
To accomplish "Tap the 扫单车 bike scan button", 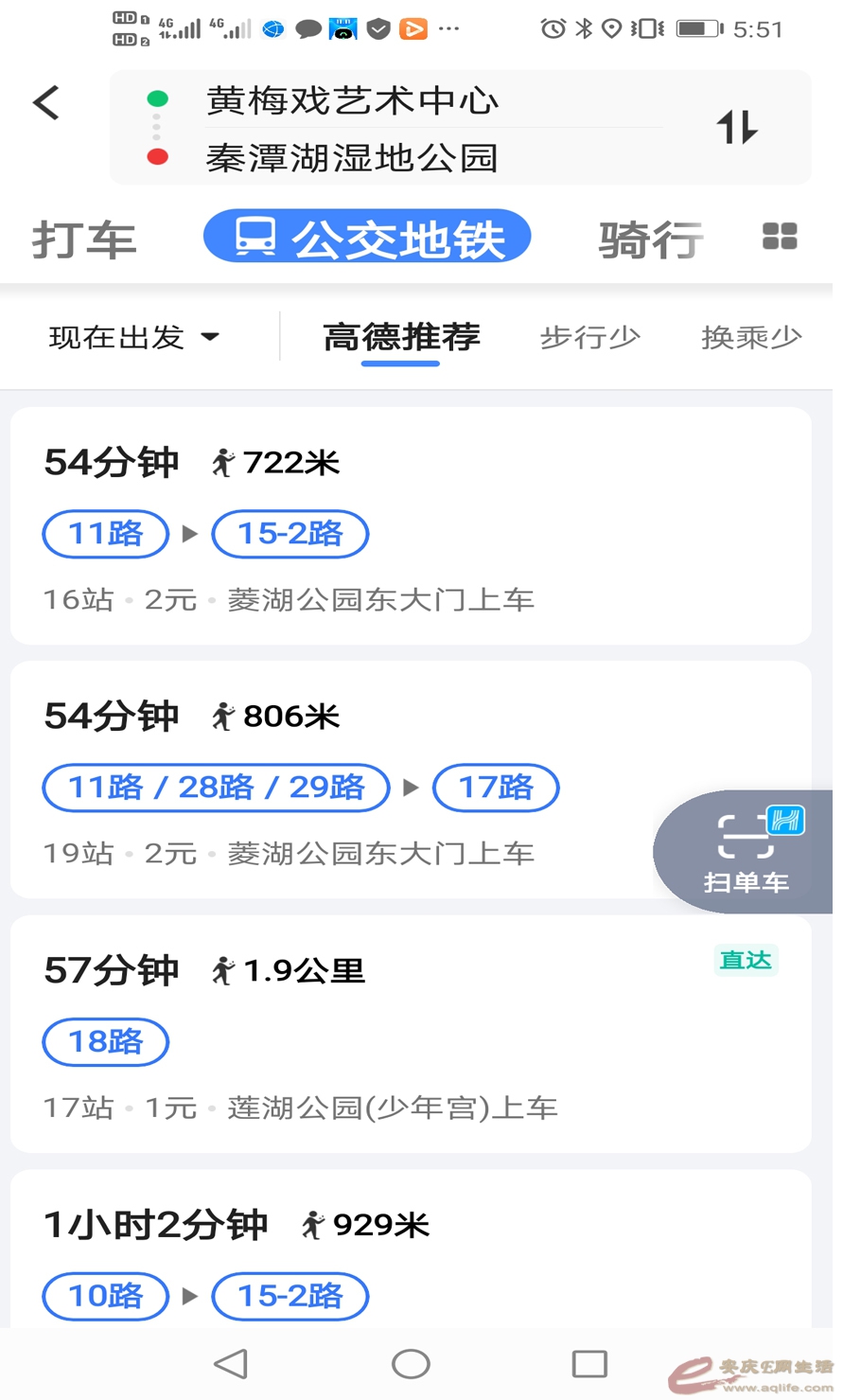I will point(746,852).
